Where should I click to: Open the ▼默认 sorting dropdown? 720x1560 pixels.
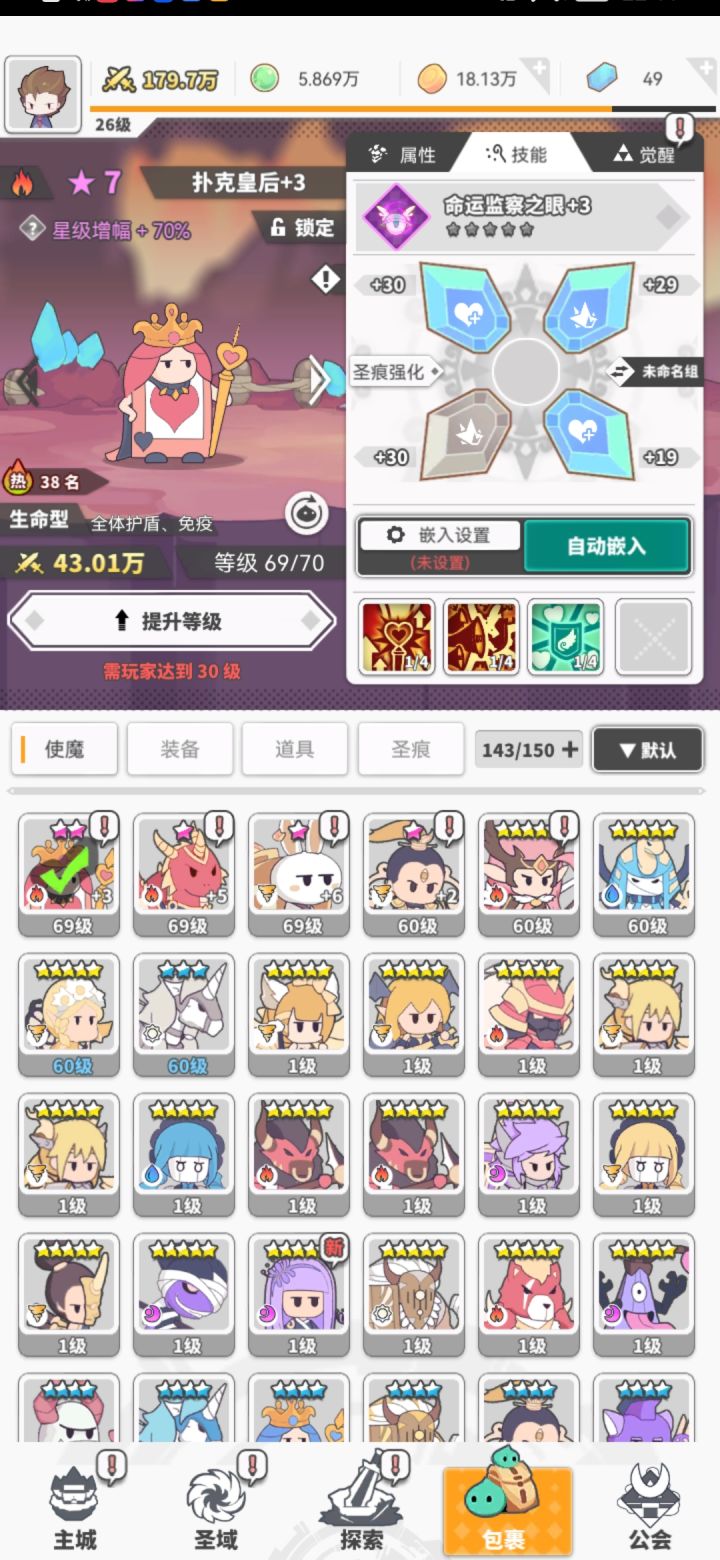coord(647,748)
